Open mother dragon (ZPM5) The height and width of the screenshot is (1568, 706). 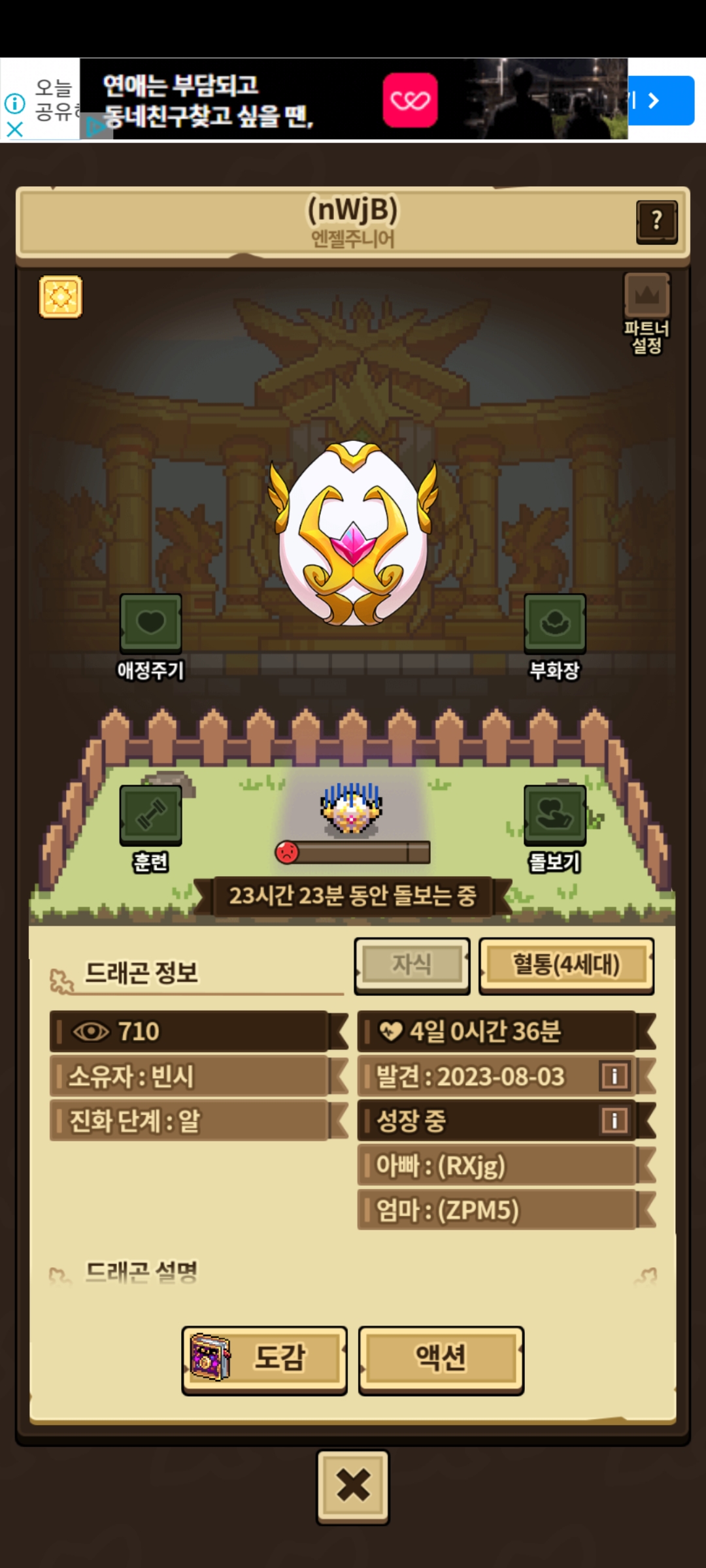497,1210
